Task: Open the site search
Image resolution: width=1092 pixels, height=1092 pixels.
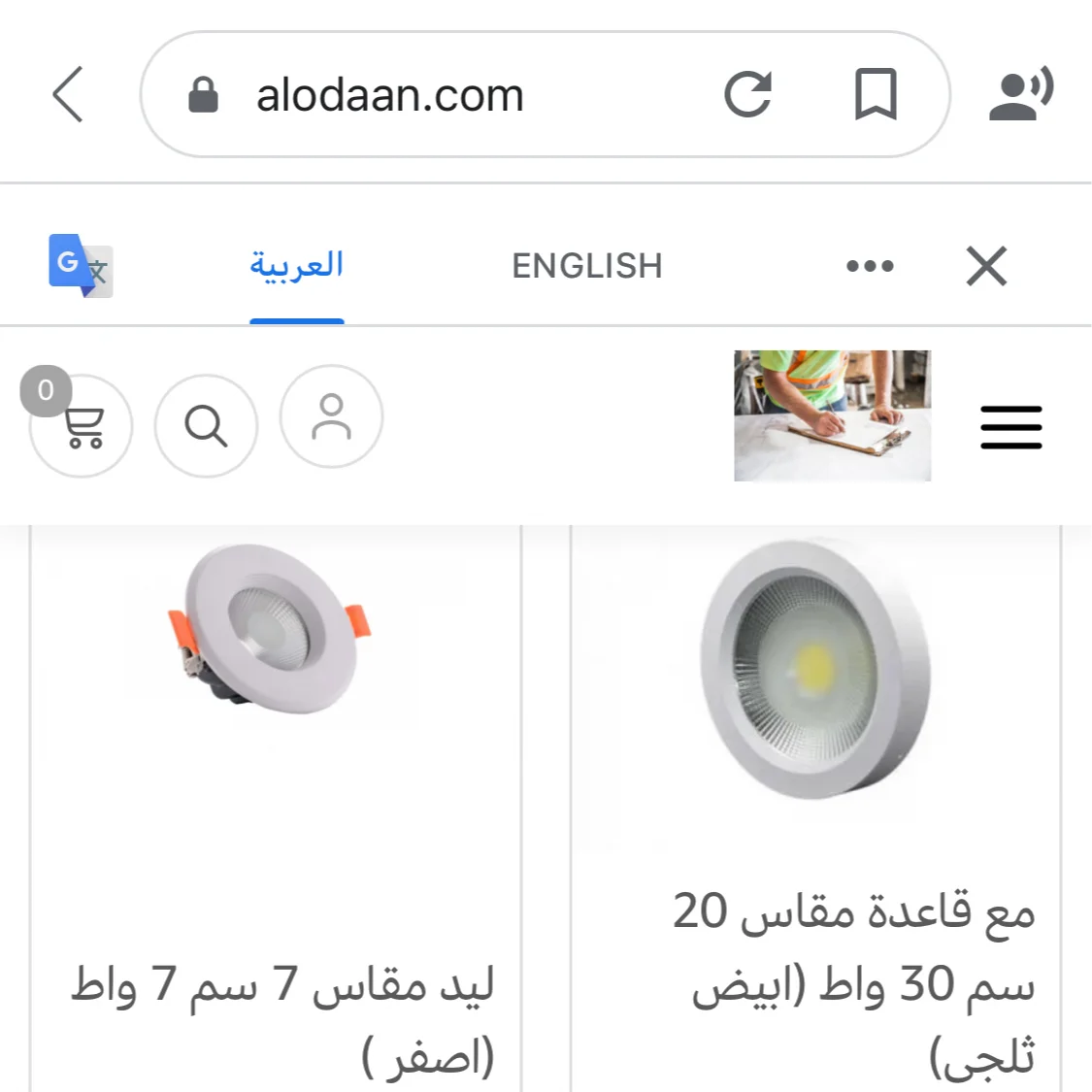Action: (x=206, y=425)
